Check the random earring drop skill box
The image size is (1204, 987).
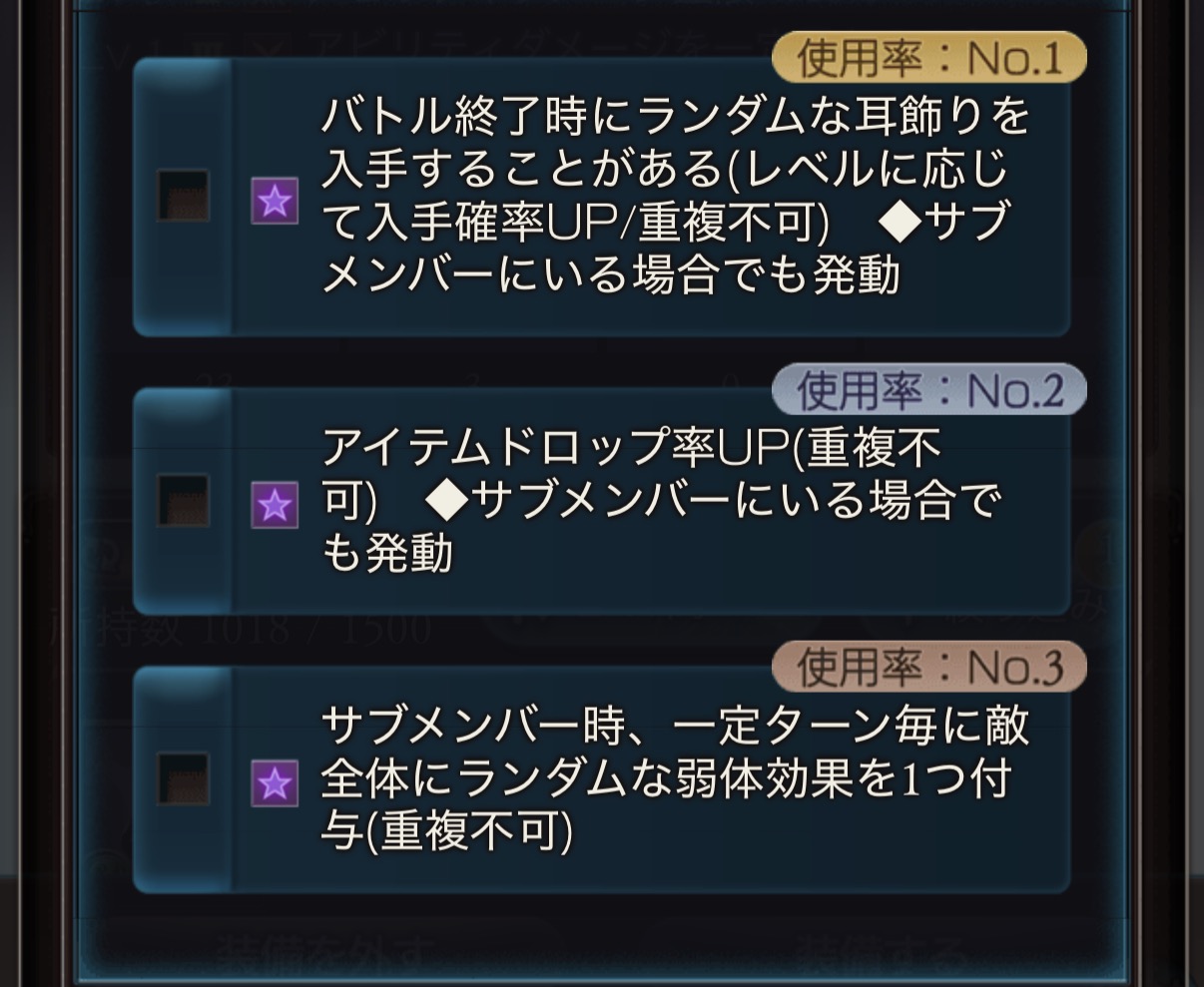click(x=184, y=196)
